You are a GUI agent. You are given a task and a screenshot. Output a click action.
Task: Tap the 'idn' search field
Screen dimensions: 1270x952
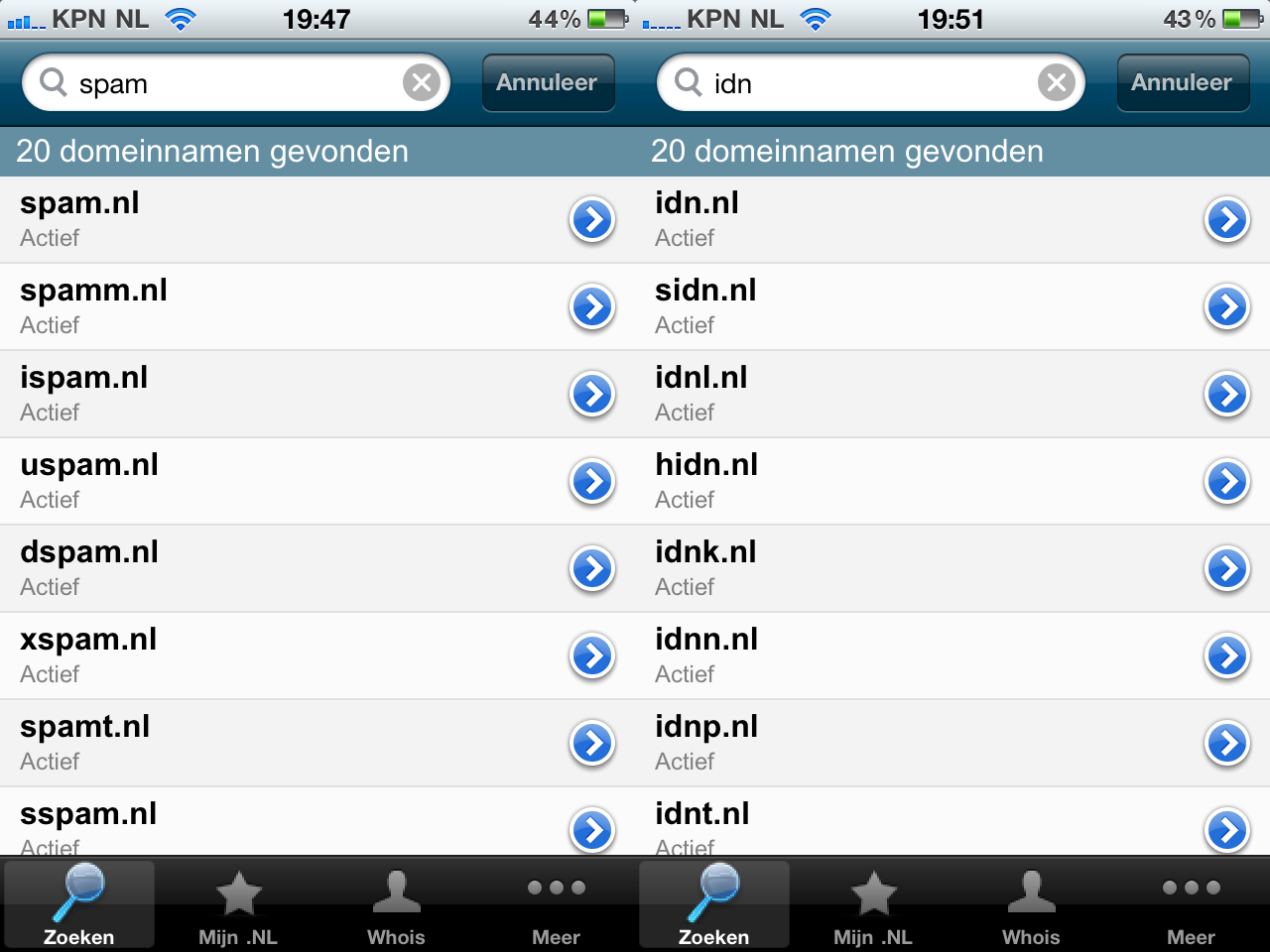click(863, 83)
